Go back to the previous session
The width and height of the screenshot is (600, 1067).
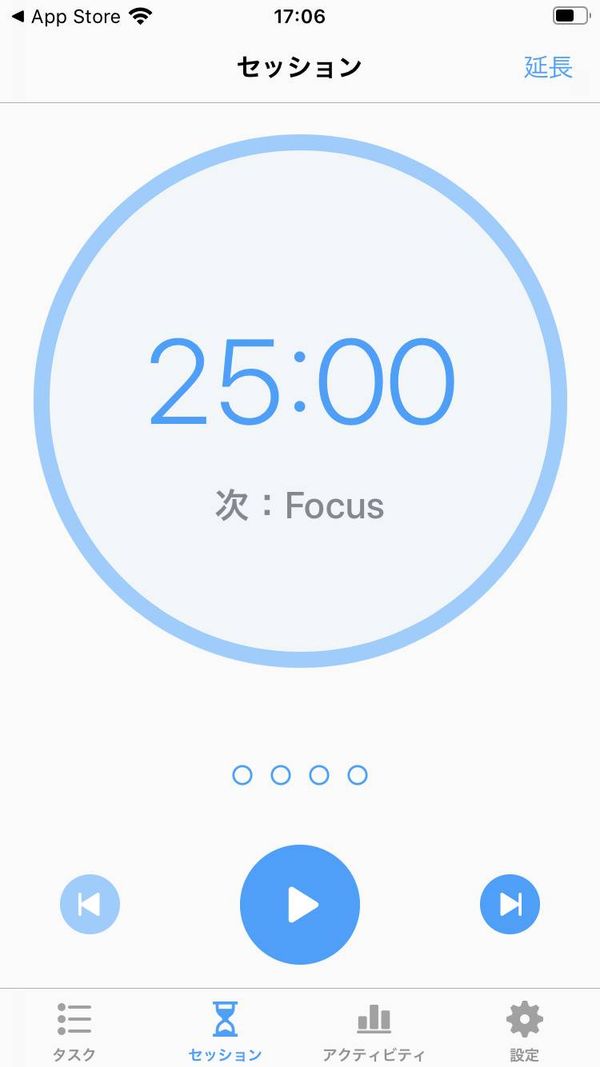pyautogui.click(x=90, y=904)
